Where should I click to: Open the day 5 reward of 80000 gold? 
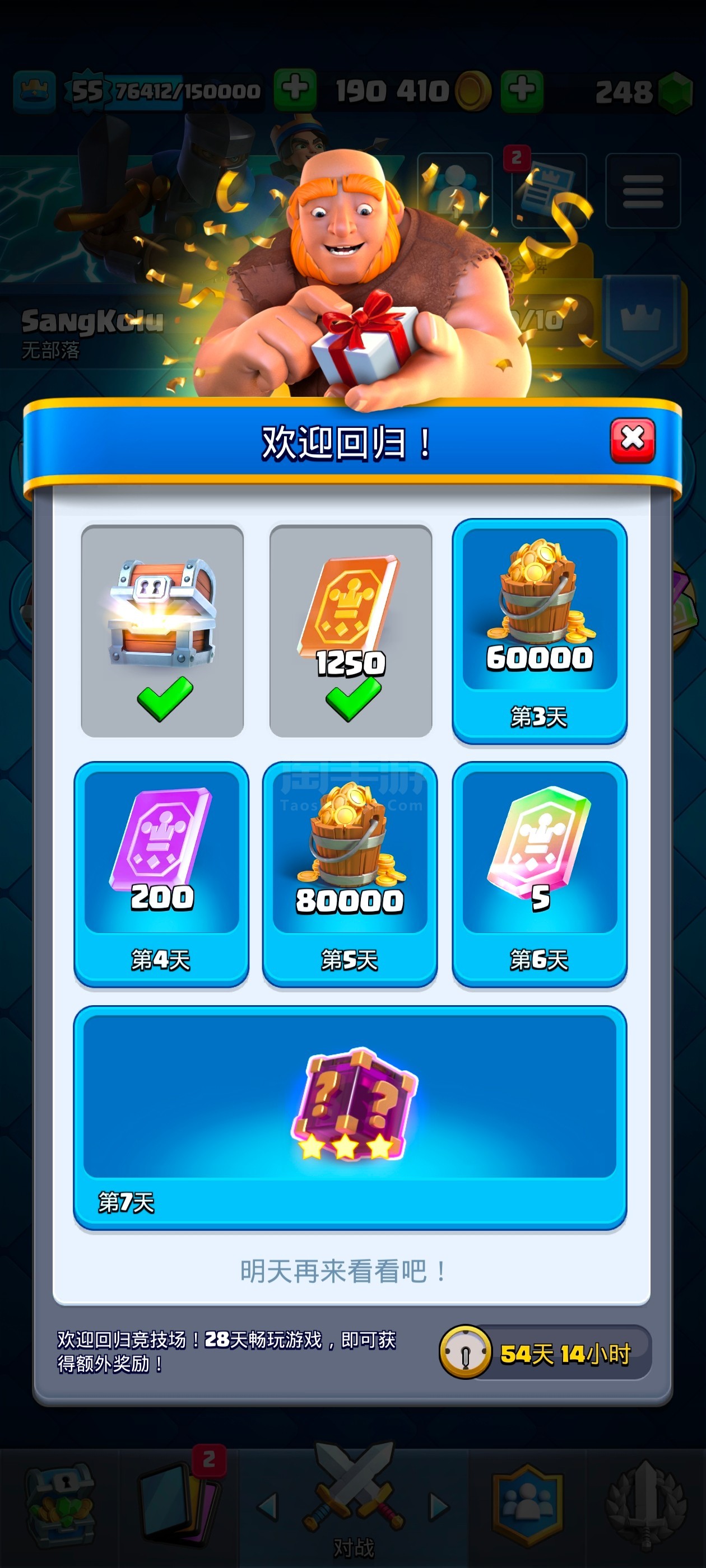click(350, 874)
